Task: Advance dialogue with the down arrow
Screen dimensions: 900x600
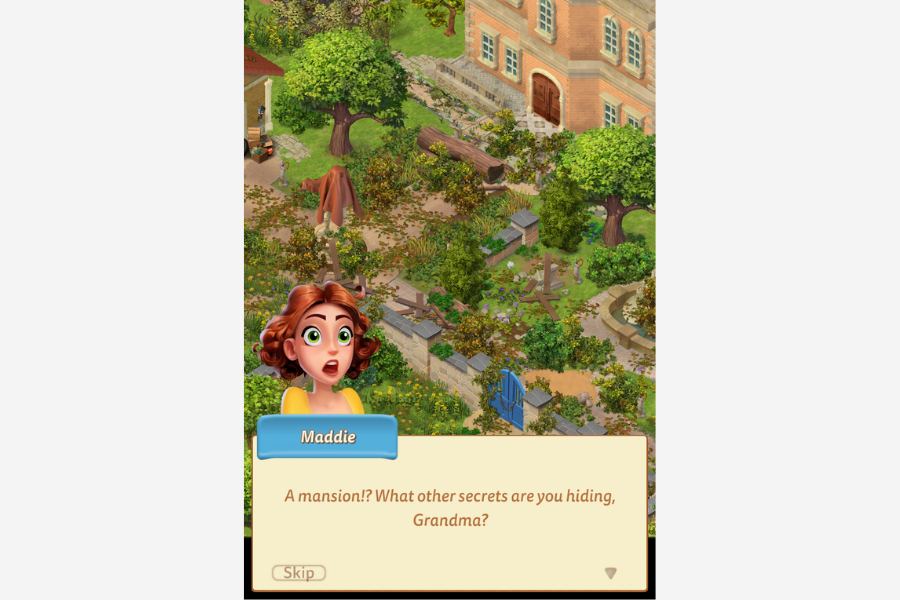Action: point(610,573)
